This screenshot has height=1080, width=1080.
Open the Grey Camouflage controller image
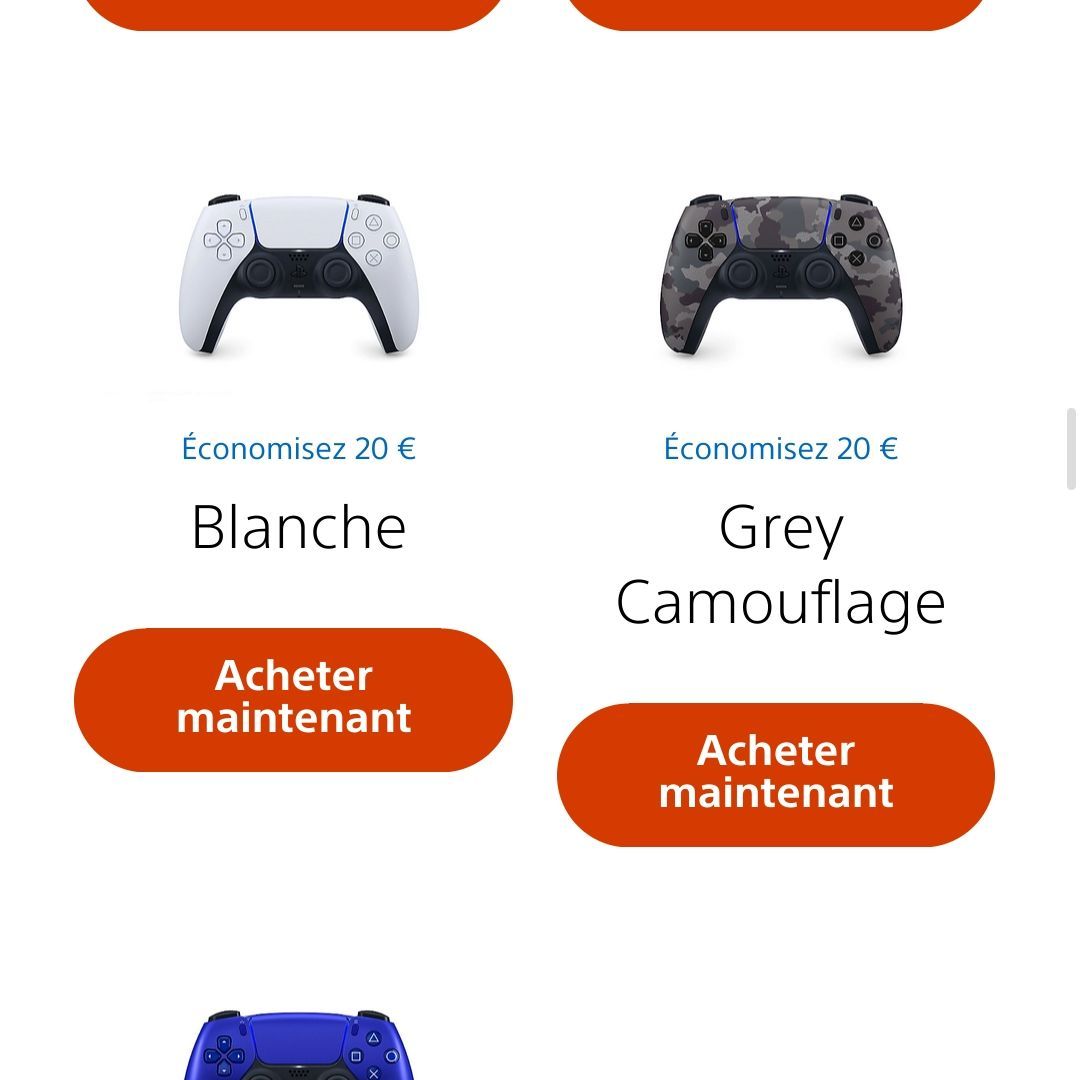(x=779, y=275)
